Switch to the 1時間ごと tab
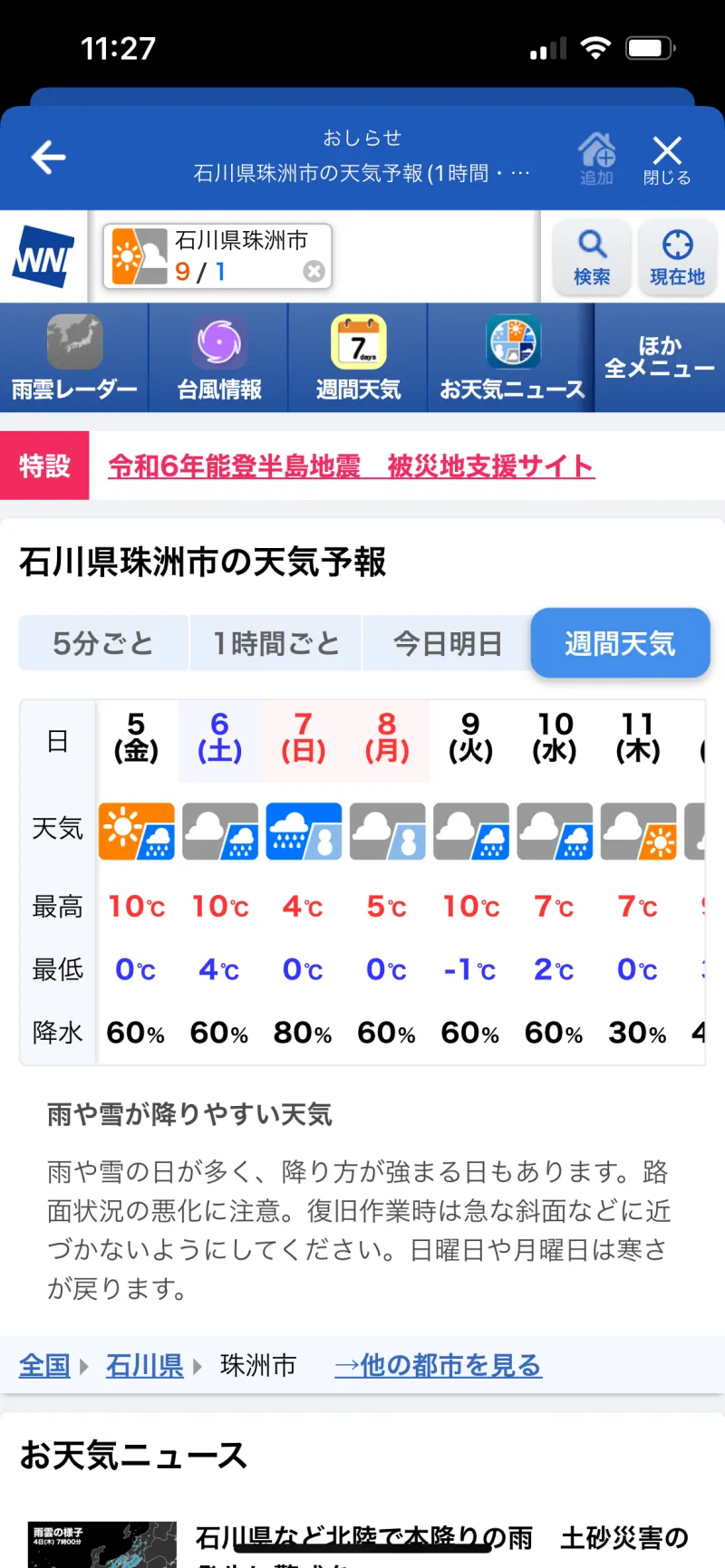The image size is (725, 1568). tap(275, 644)
